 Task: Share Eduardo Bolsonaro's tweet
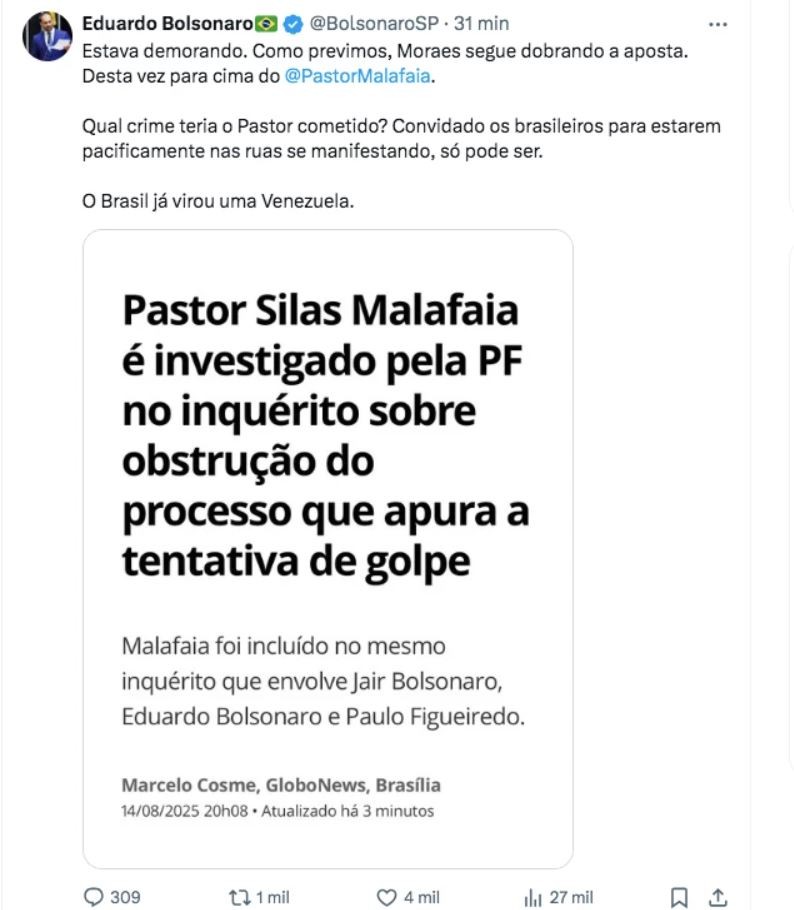tap(717, 897)
